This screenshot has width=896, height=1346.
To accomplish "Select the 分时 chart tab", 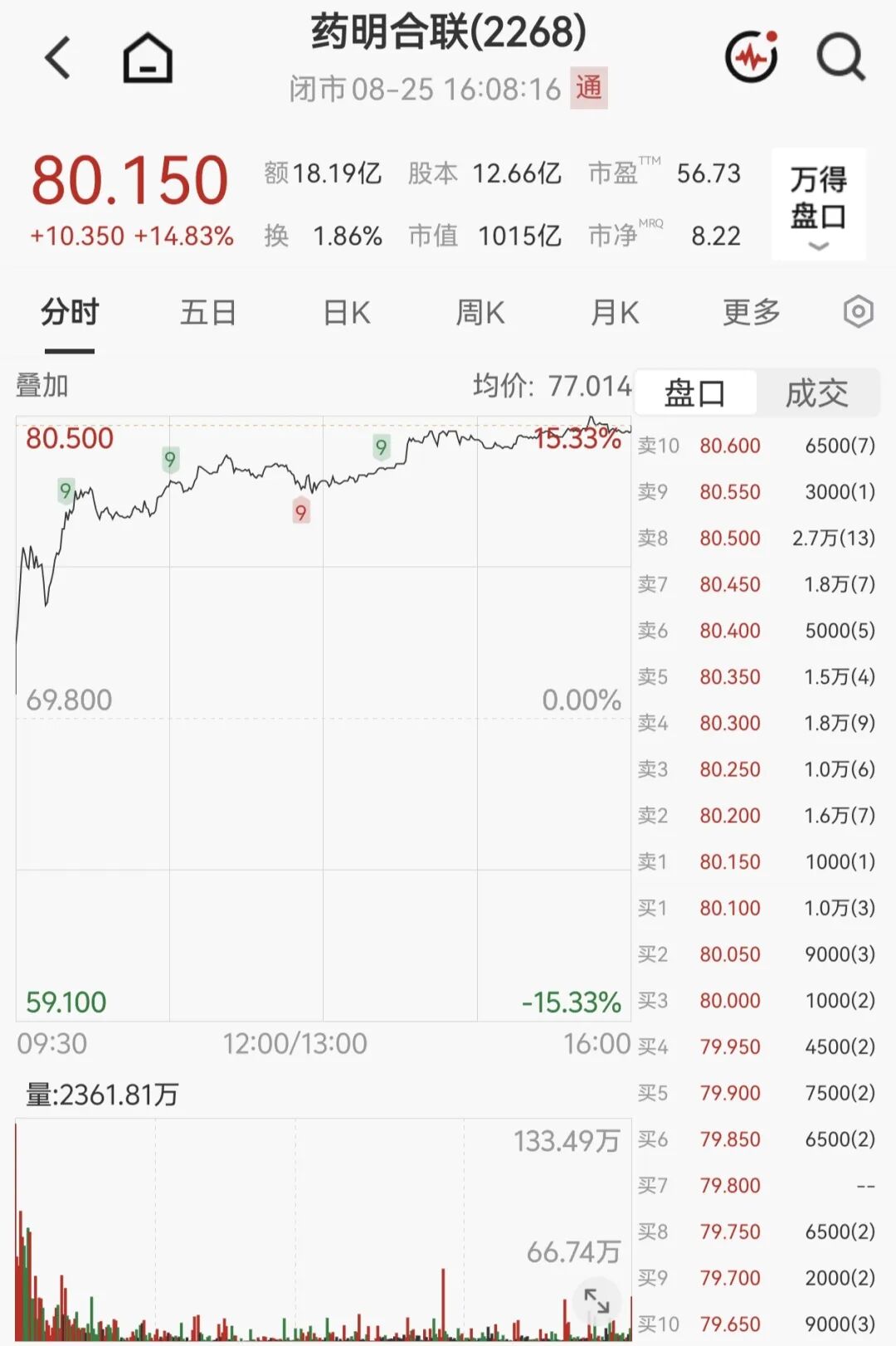I will (70, 313).
